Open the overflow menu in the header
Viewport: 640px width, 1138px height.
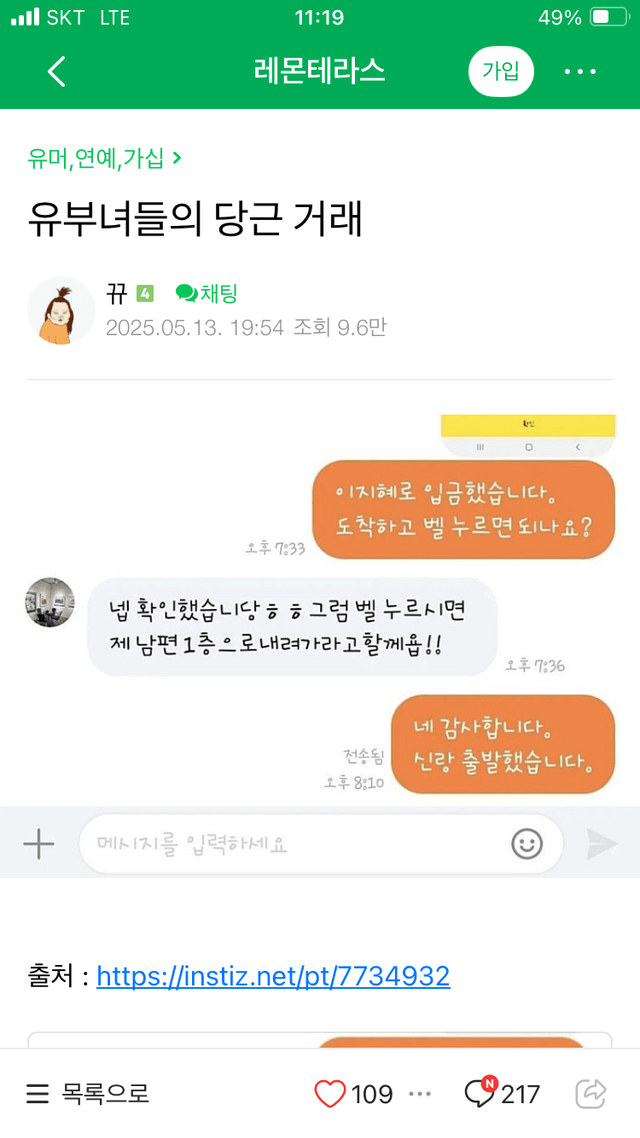580,71
